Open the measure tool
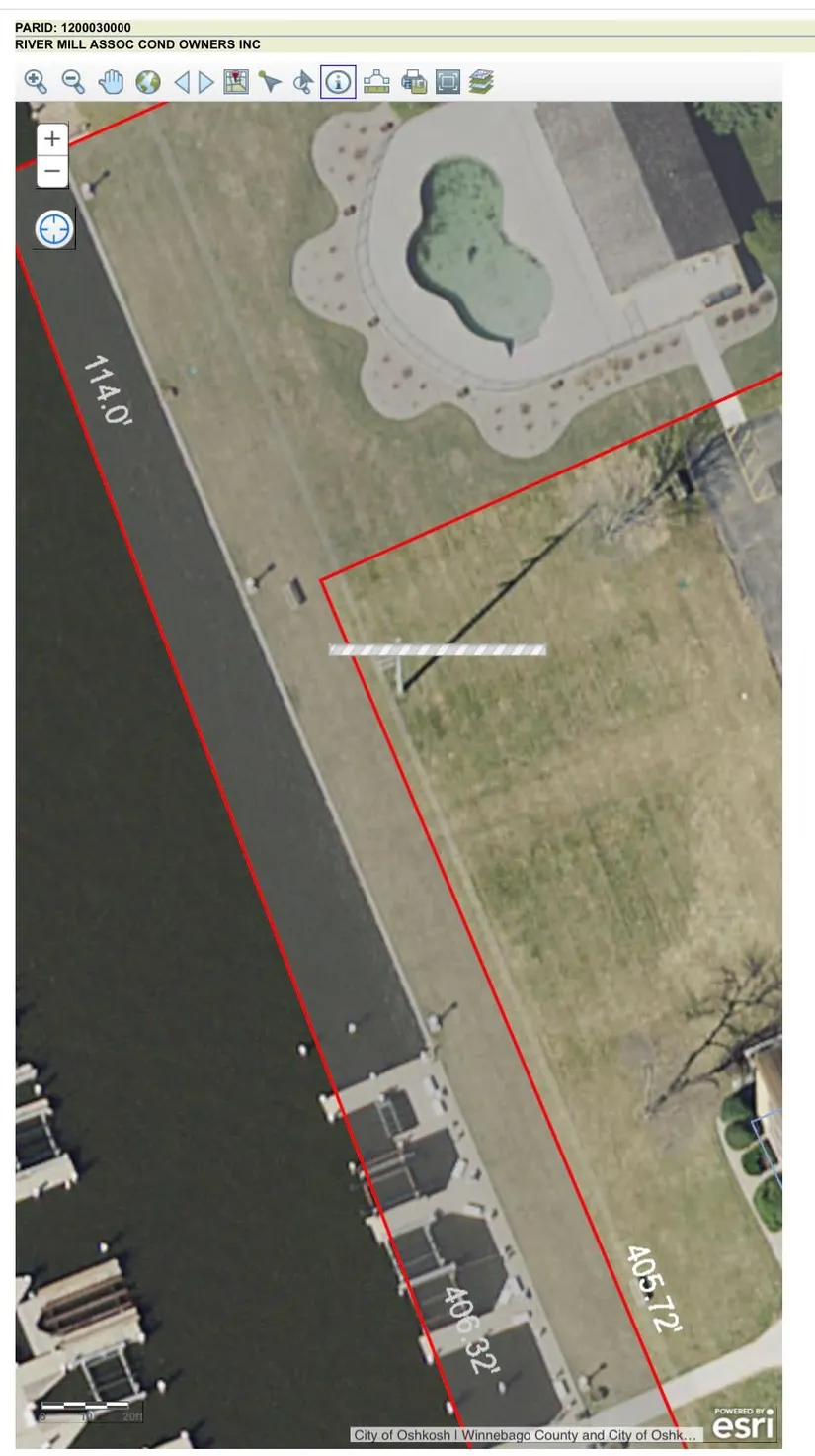The width and height of the screenshot is (815, 1456). (376, 82)
